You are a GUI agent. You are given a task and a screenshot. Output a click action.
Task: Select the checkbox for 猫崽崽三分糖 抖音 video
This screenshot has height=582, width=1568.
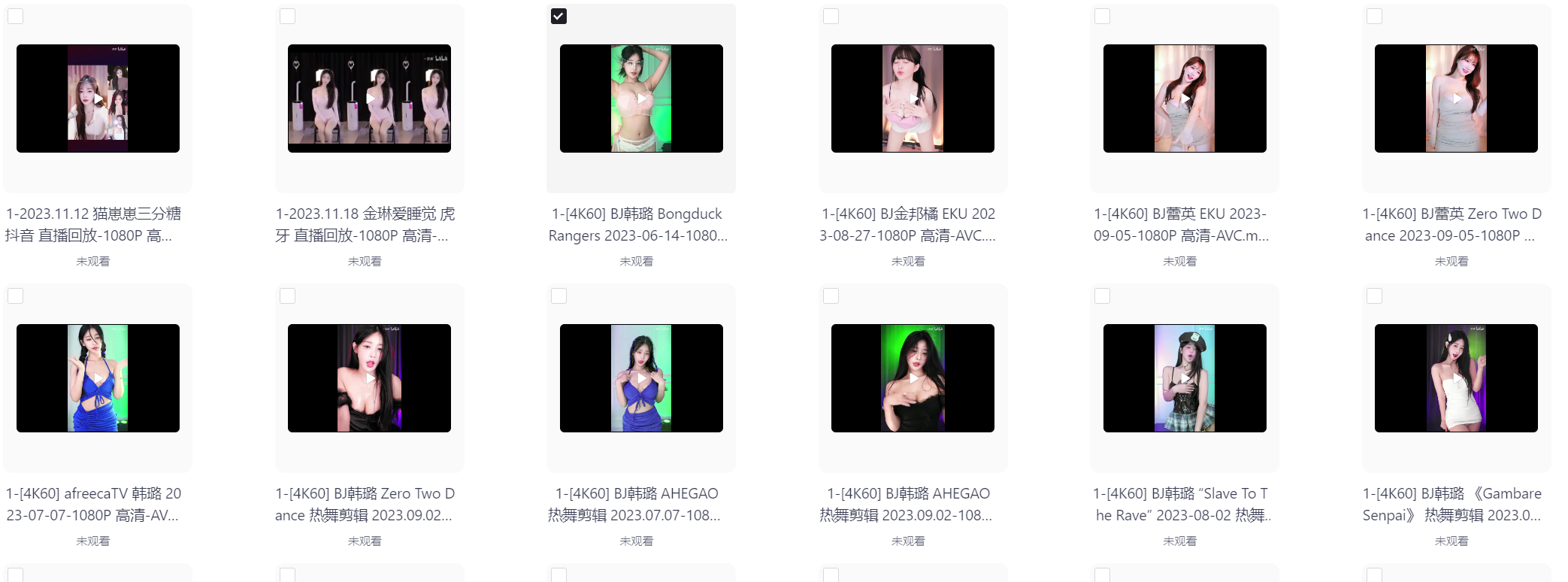[16, 17]
